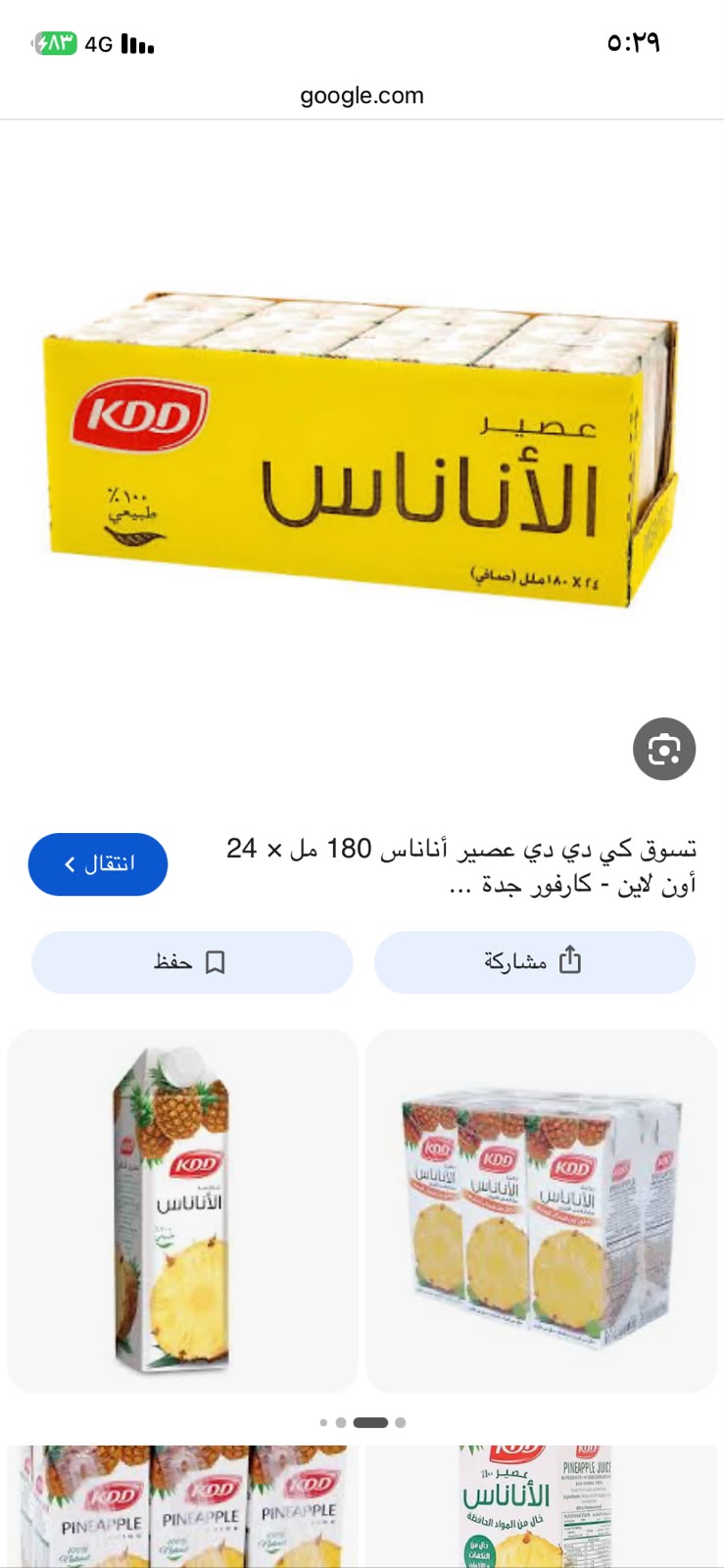Tap the blue انتقال visit button
Image resolution: width=724 pixels, height=1568 pixels.
point(98,864)
